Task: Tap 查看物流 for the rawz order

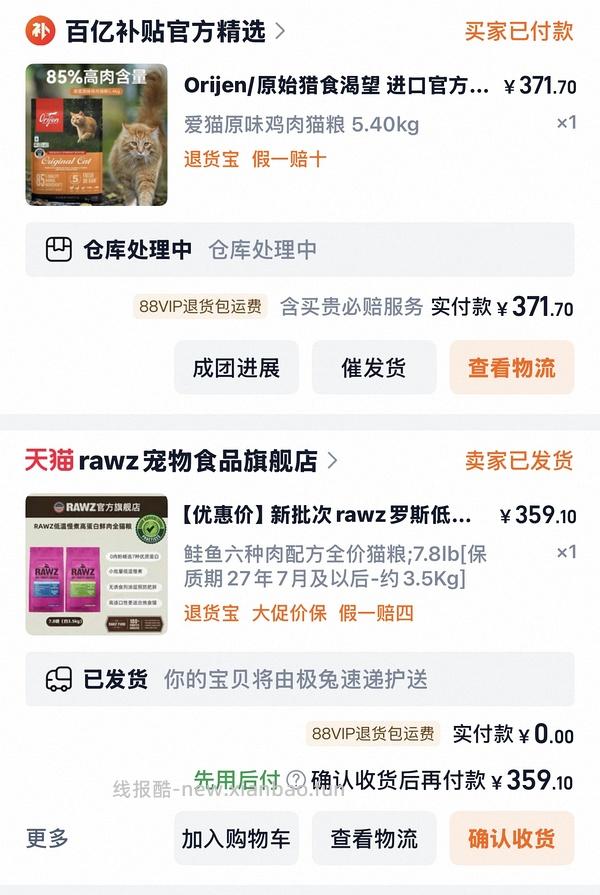Action: 374,838
